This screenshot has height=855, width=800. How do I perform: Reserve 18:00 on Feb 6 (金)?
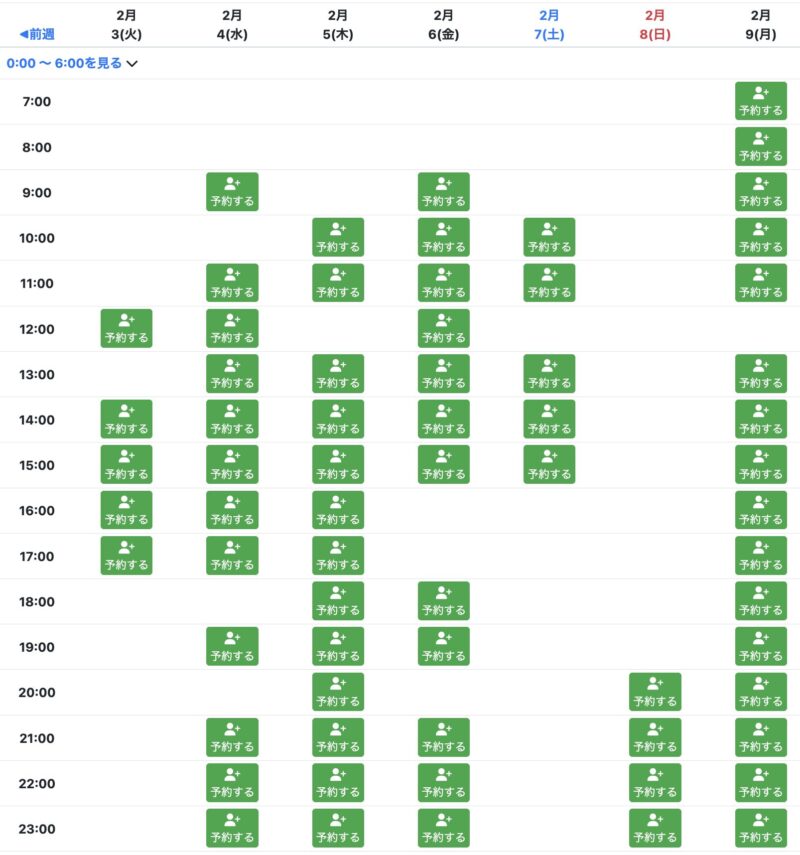pos(443,601)
